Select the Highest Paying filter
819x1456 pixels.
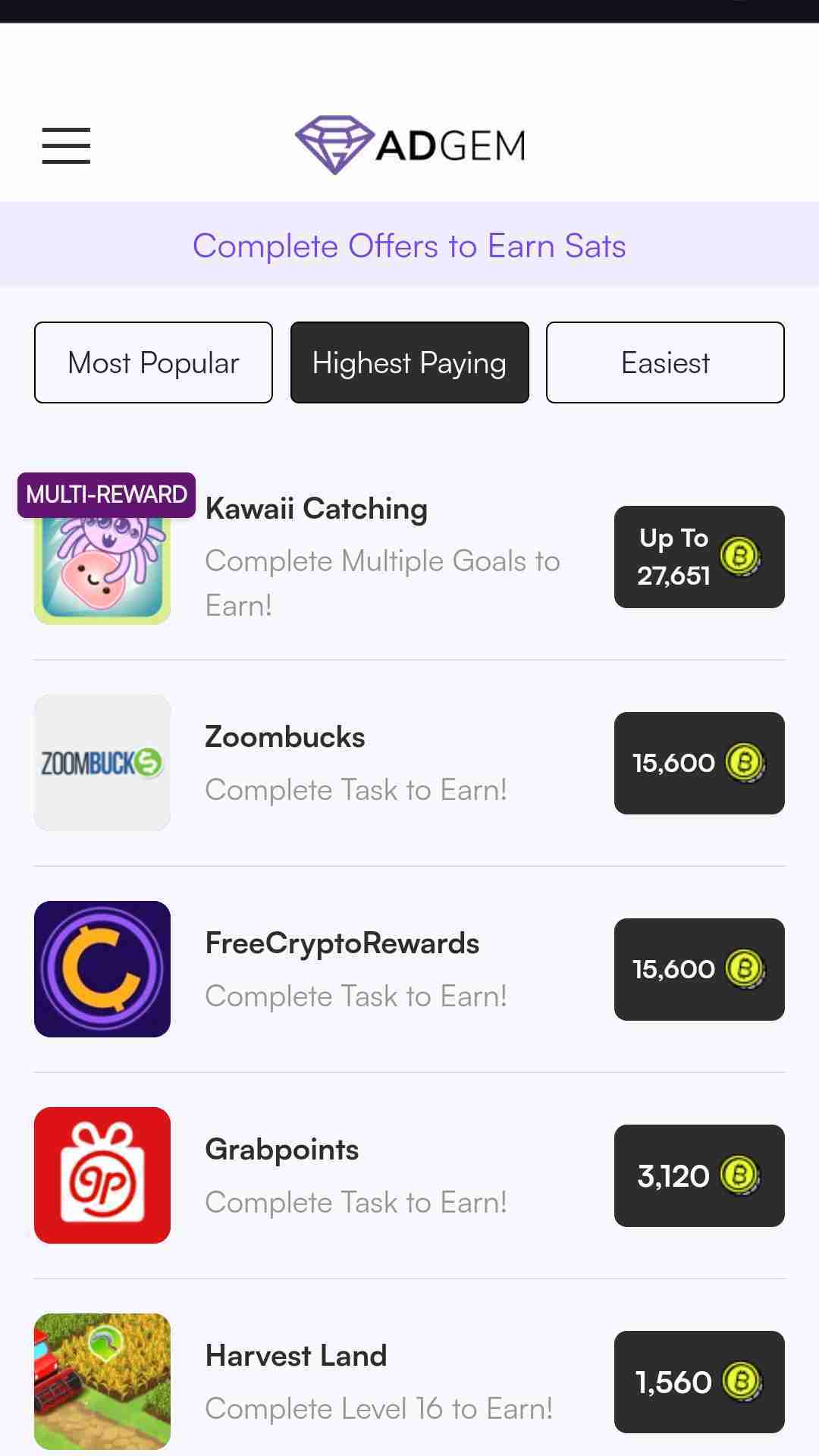pyautogui.click(x=409, y=362)
